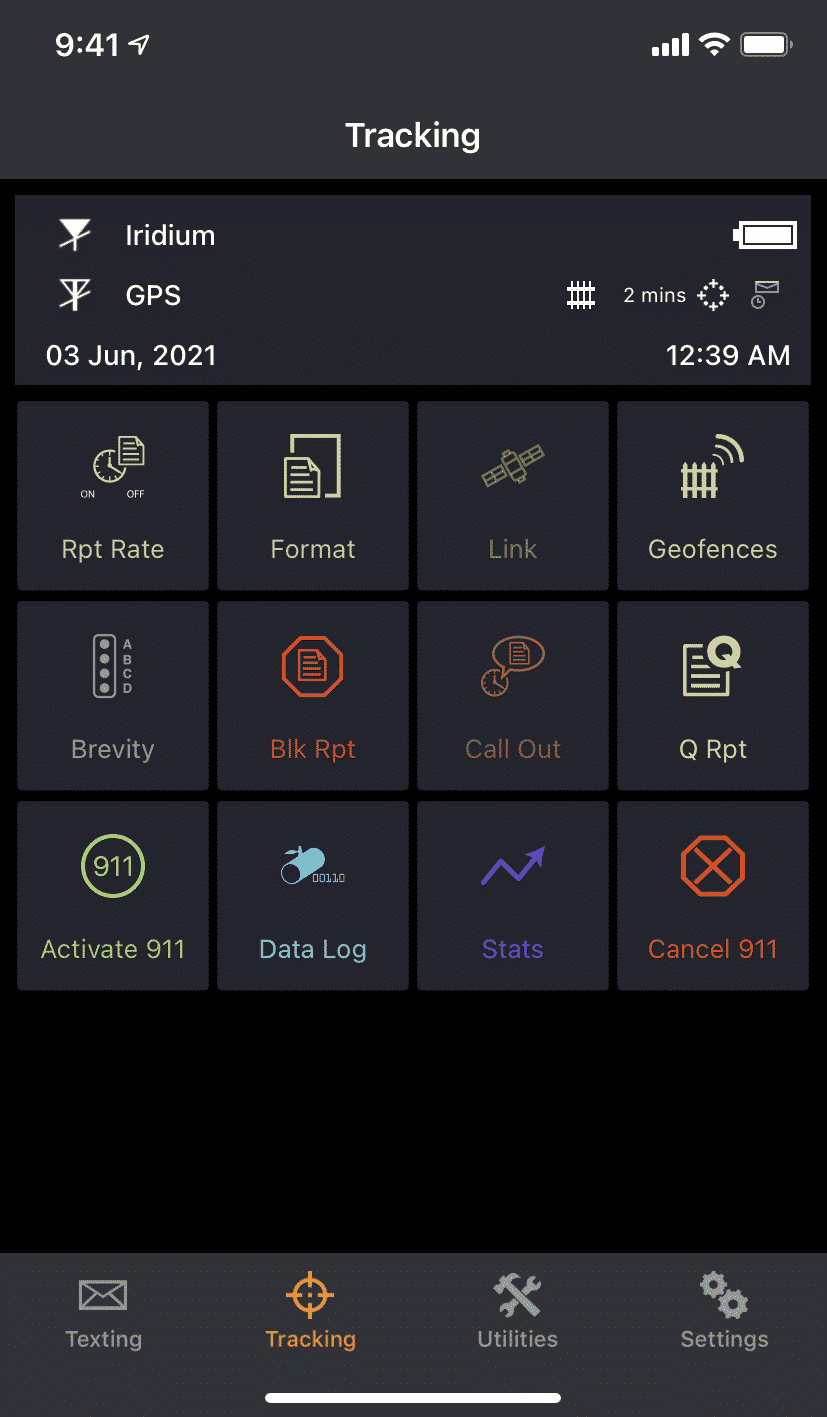Activate 911 emergency mode

pyautogui.click(x=112, y=895)
